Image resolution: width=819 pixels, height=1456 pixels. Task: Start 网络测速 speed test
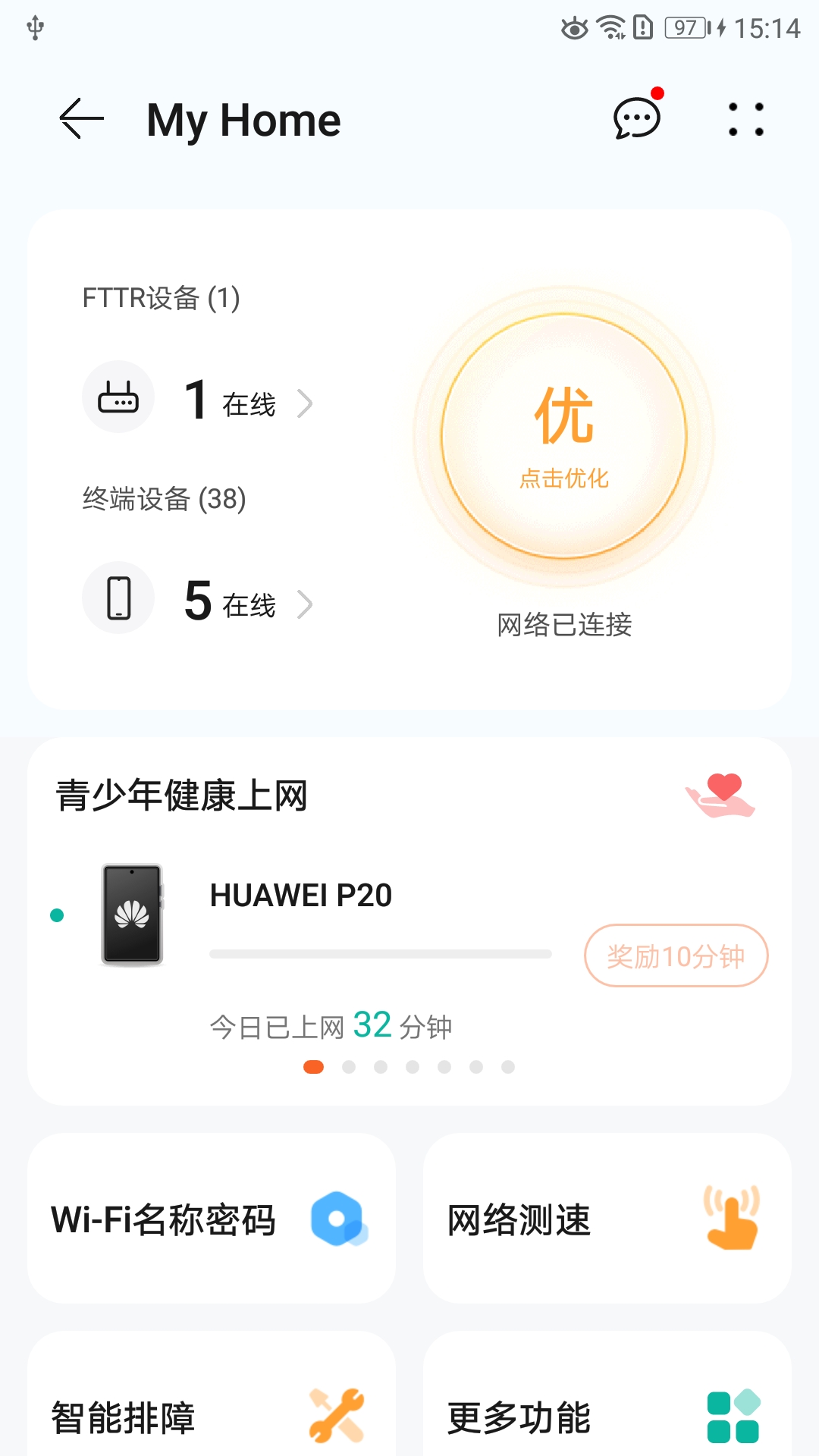click(x=607, y=1219)
